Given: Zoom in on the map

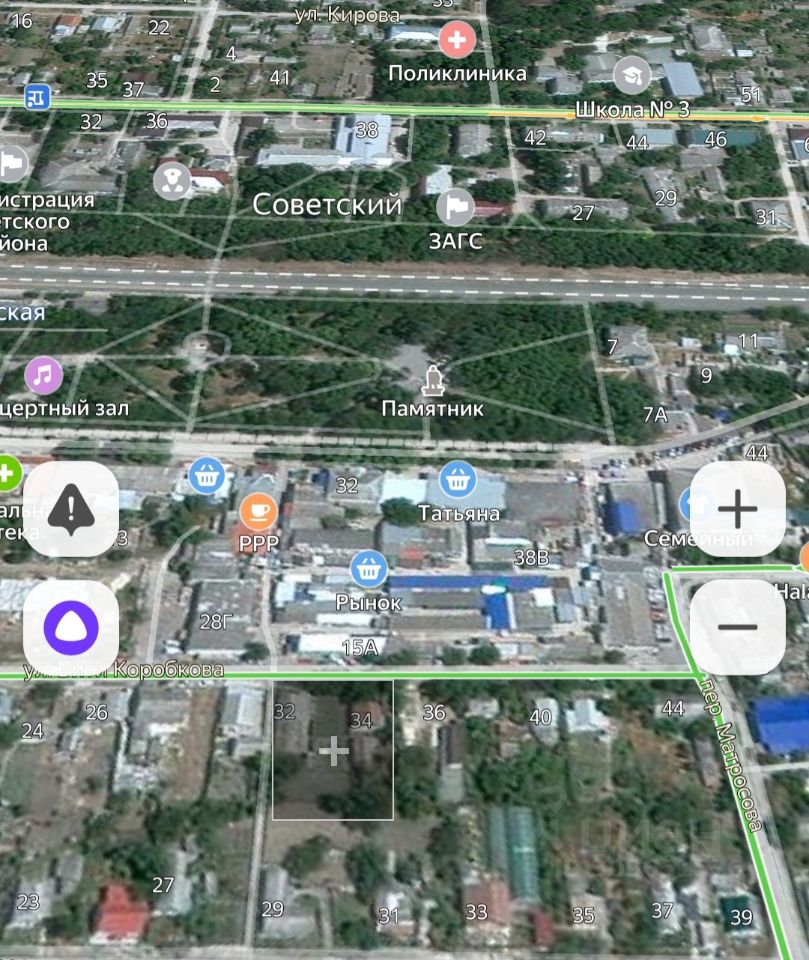Looking at the screenshot, I should pyautogui.click(x=737, y=509).
